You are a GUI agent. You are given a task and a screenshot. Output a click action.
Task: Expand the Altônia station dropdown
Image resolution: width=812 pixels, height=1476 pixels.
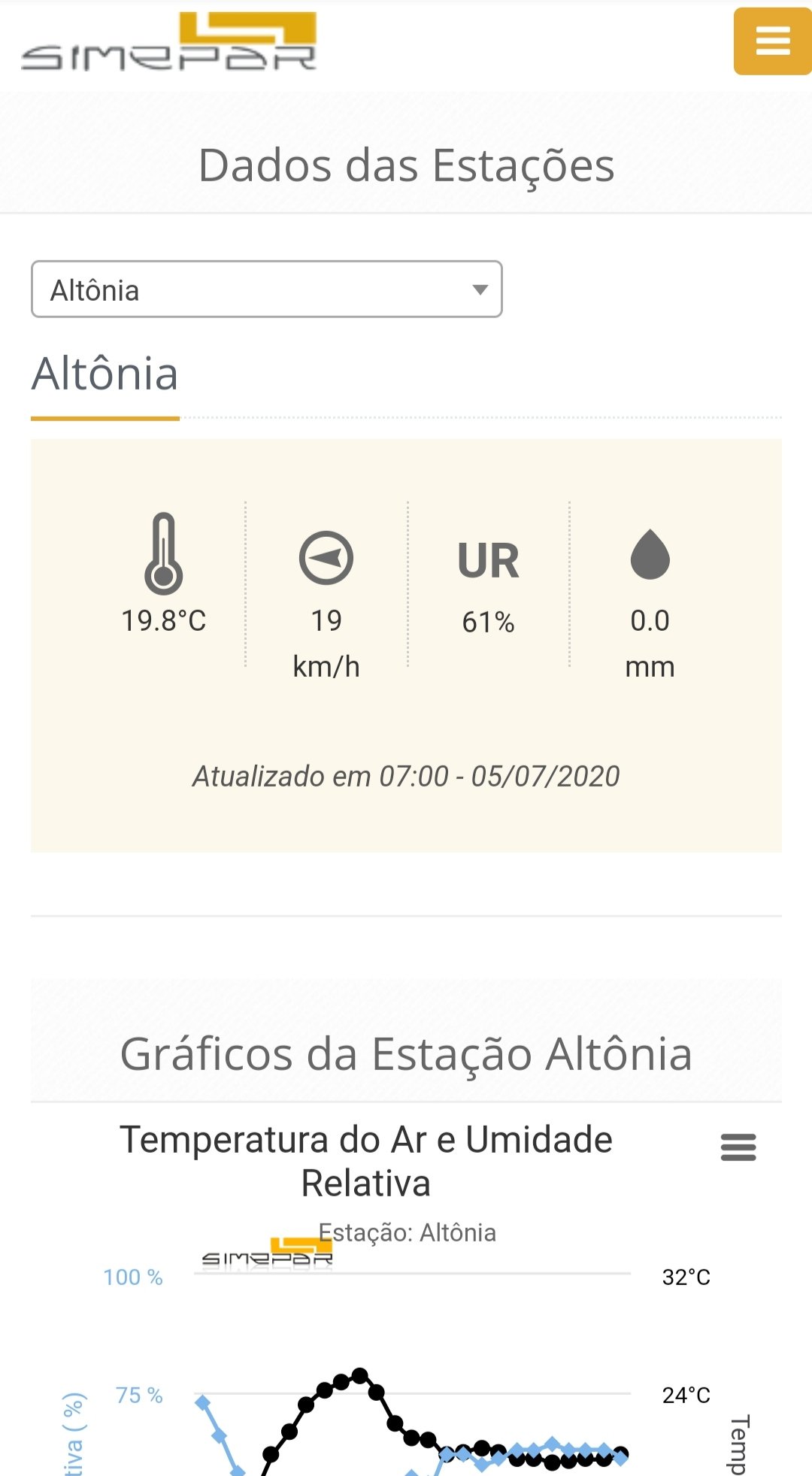click(x=266, y=289)
